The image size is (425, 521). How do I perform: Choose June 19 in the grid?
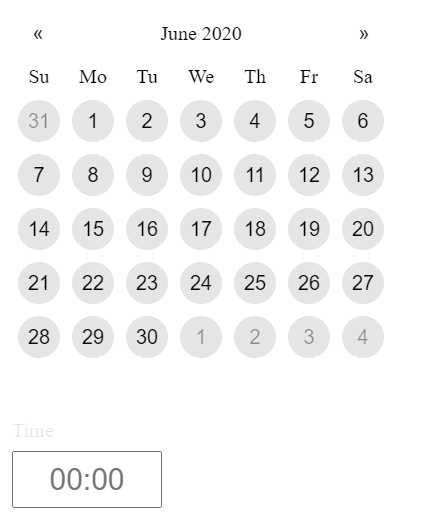tap(309, 229)
